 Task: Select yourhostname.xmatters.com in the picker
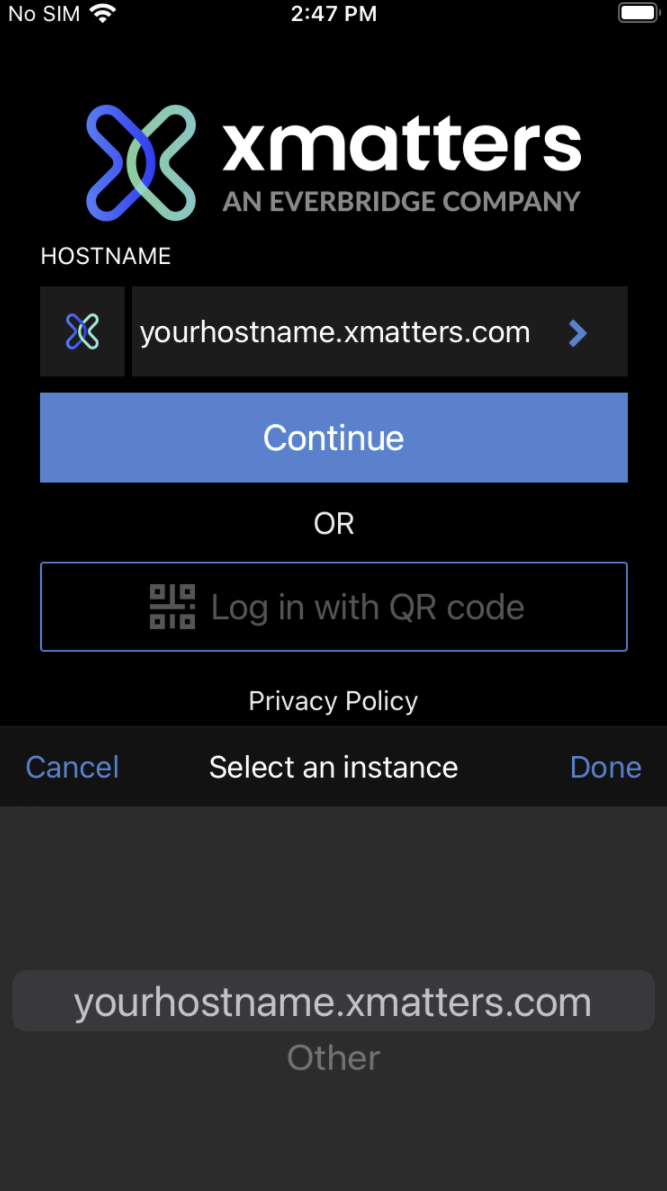click(x=334, y=1001)
